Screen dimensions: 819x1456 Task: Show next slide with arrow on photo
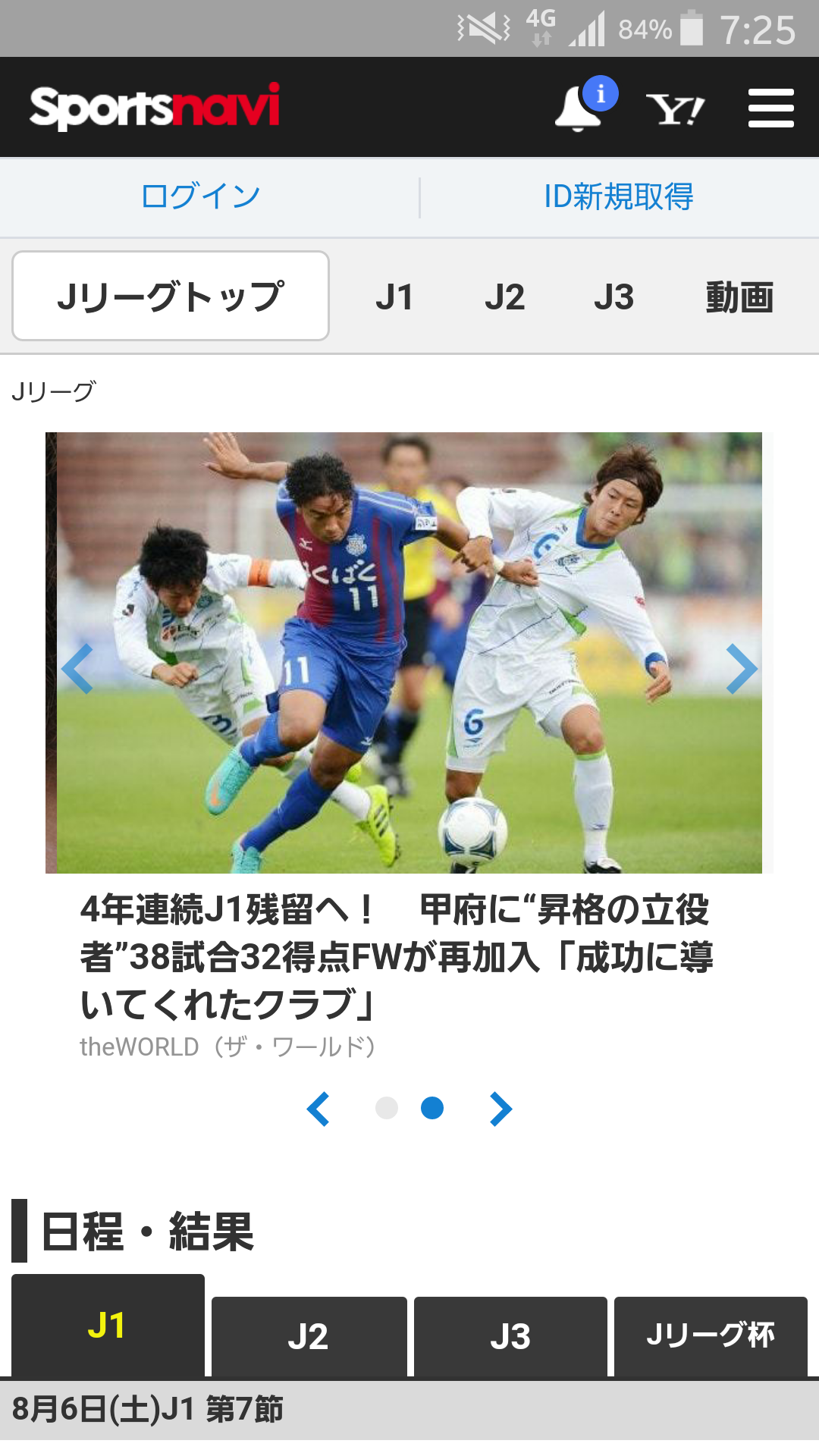point(741,668)
